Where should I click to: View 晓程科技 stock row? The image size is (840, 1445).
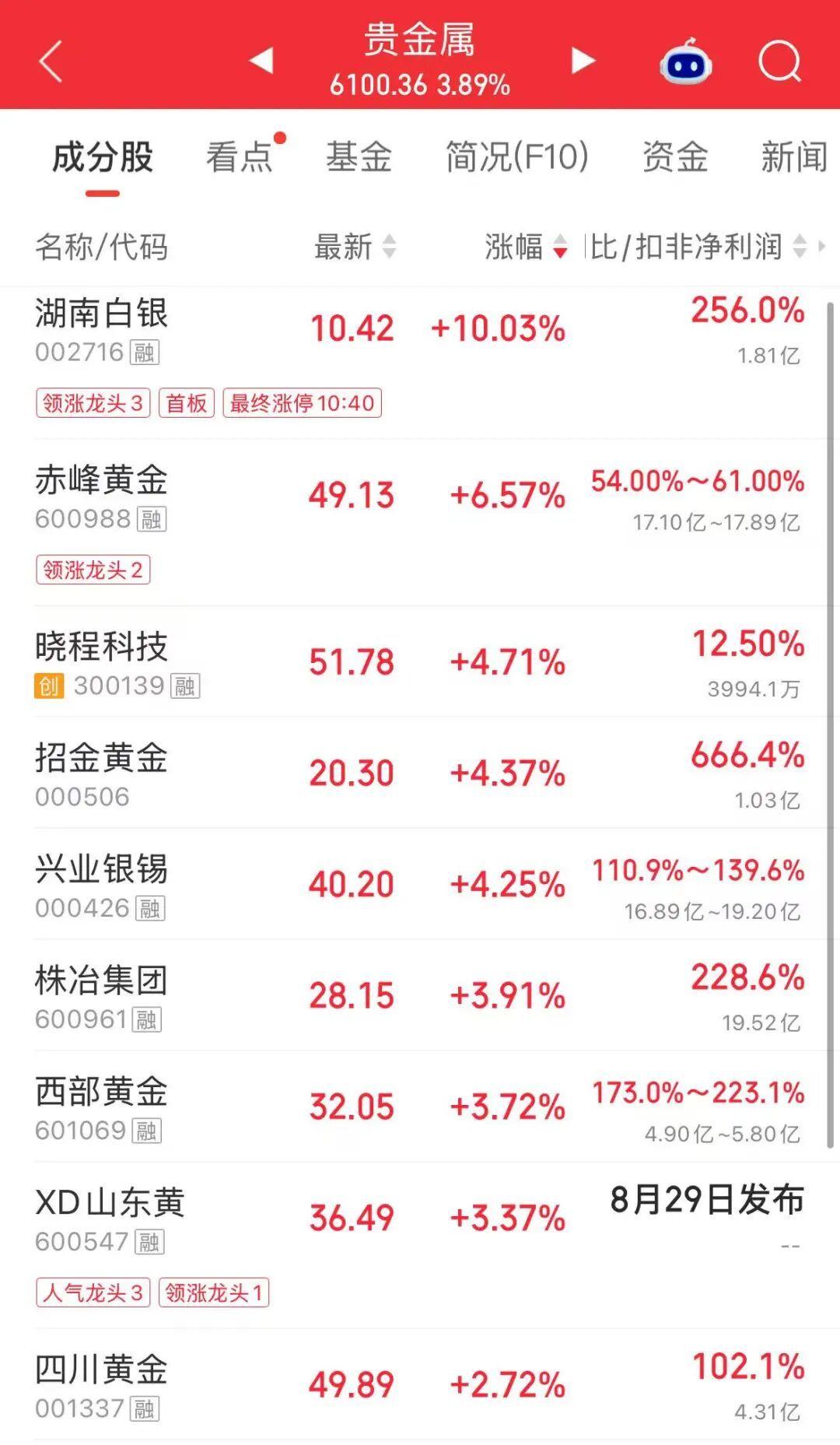[x=420, y=661]
